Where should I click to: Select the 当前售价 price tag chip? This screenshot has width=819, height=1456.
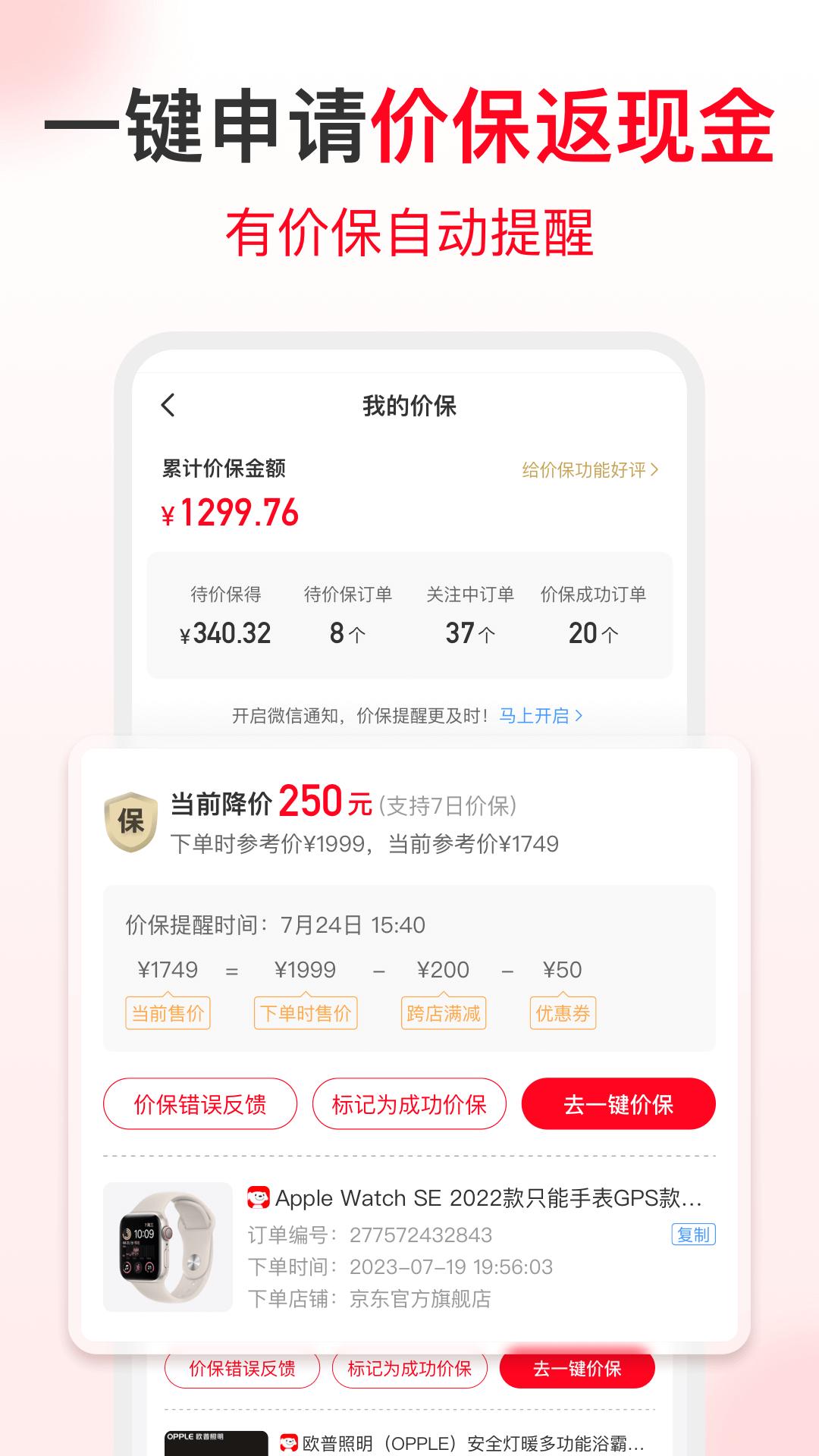(168, 1012)
